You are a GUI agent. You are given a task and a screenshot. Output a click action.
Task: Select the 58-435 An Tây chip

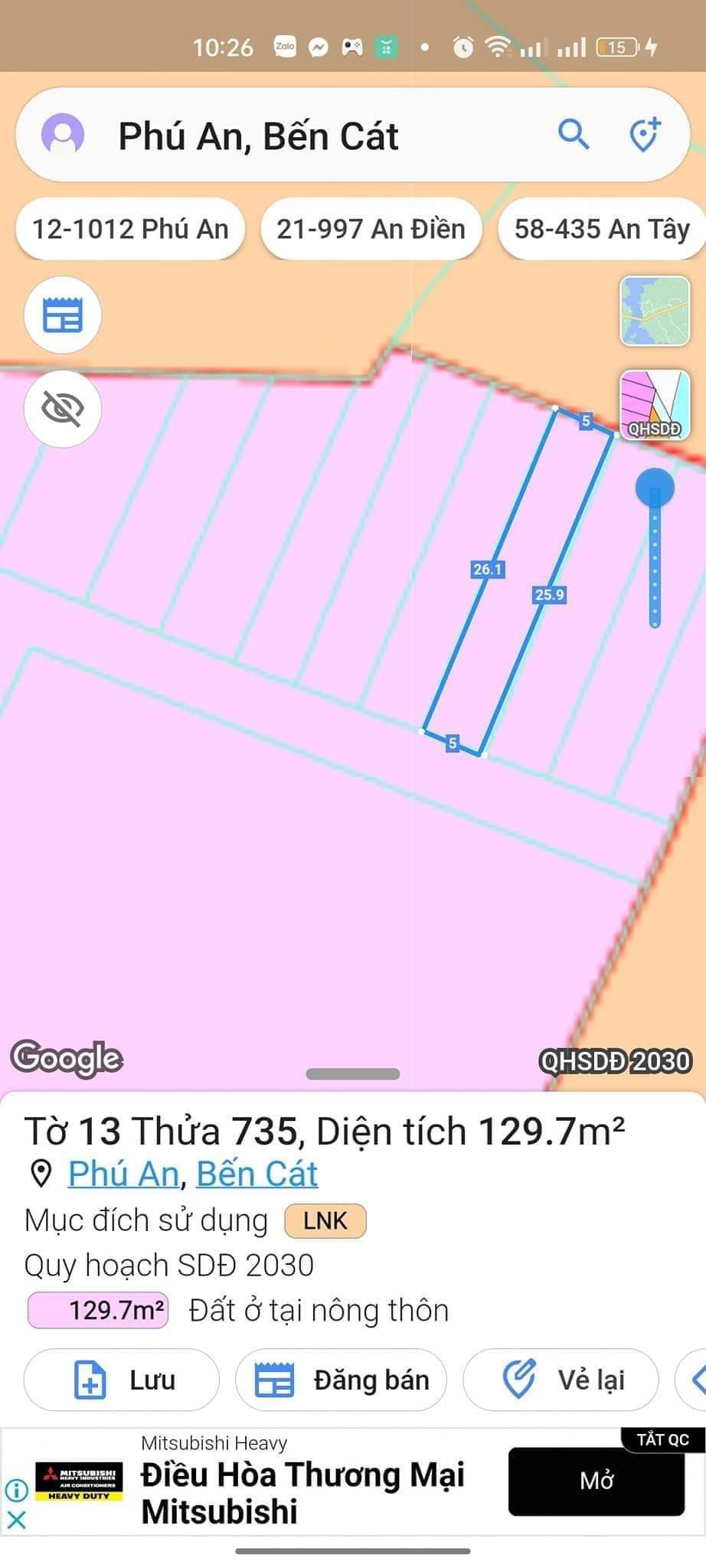(x=602, y=229)
